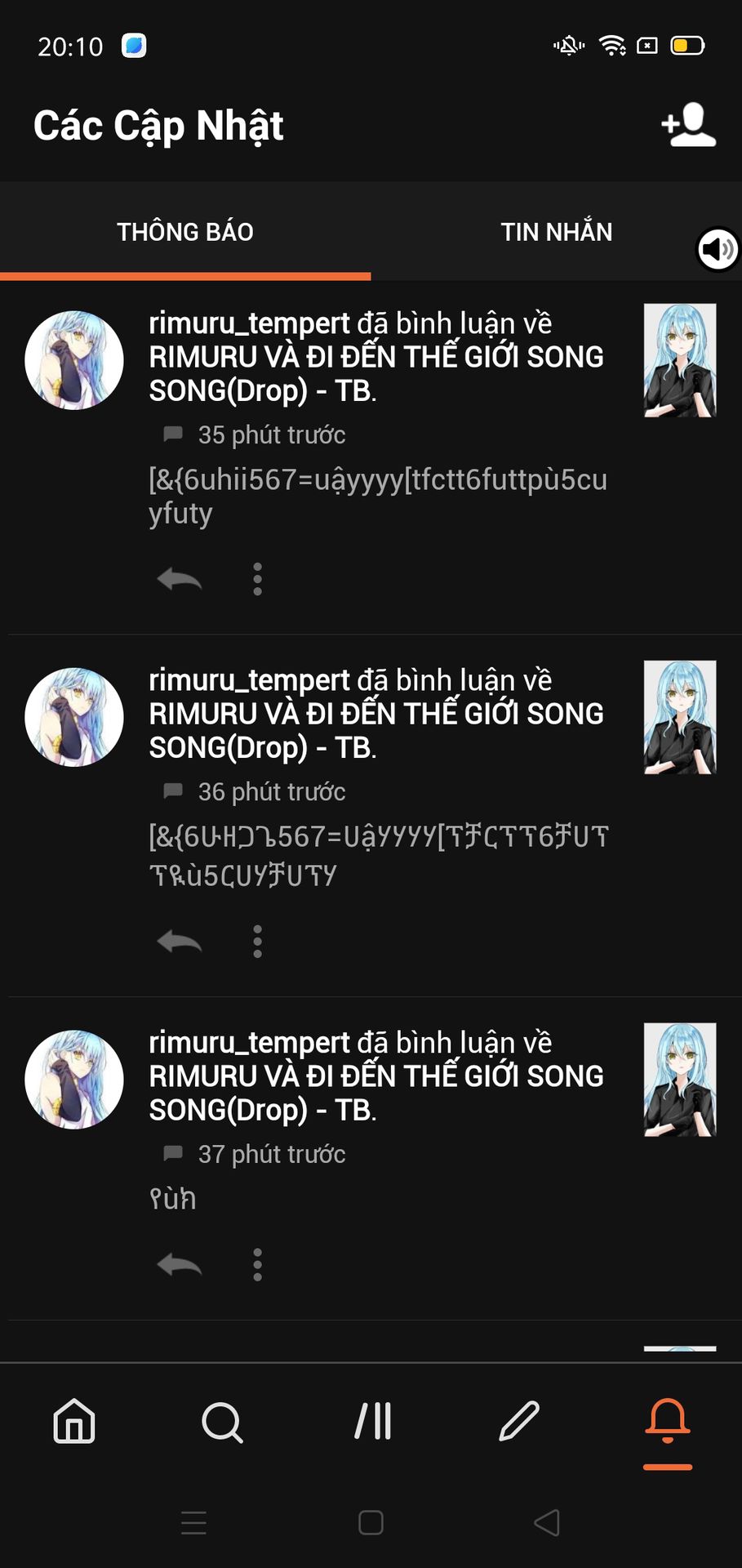This screenshot has width=742, height=1568.
Task: Tap the system back button
Action: click(x=547, y=1522)
